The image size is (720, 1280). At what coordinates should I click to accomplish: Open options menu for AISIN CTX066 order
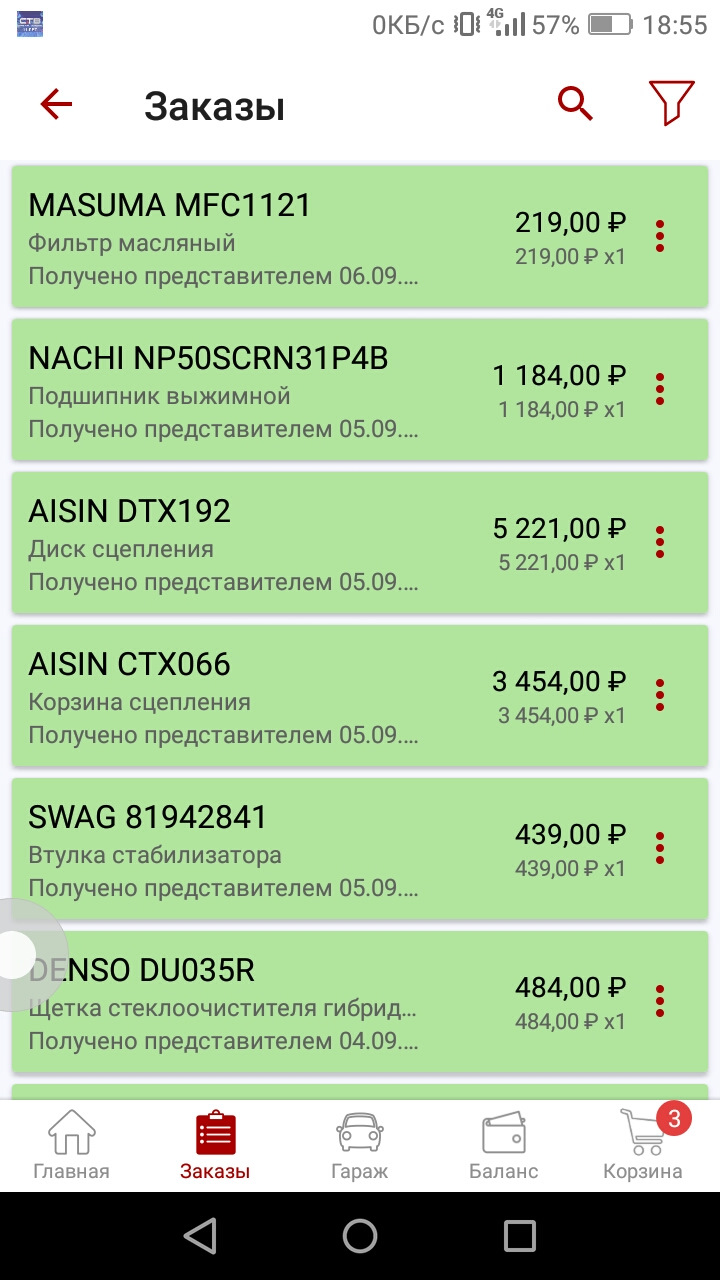[x=659, y=696]
